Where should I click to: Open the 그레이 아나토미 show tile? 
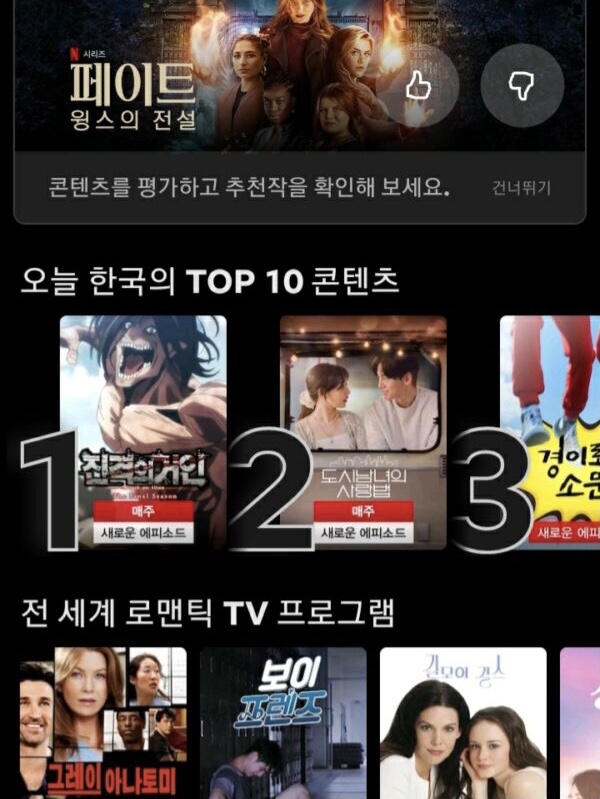tap(103, 722)
